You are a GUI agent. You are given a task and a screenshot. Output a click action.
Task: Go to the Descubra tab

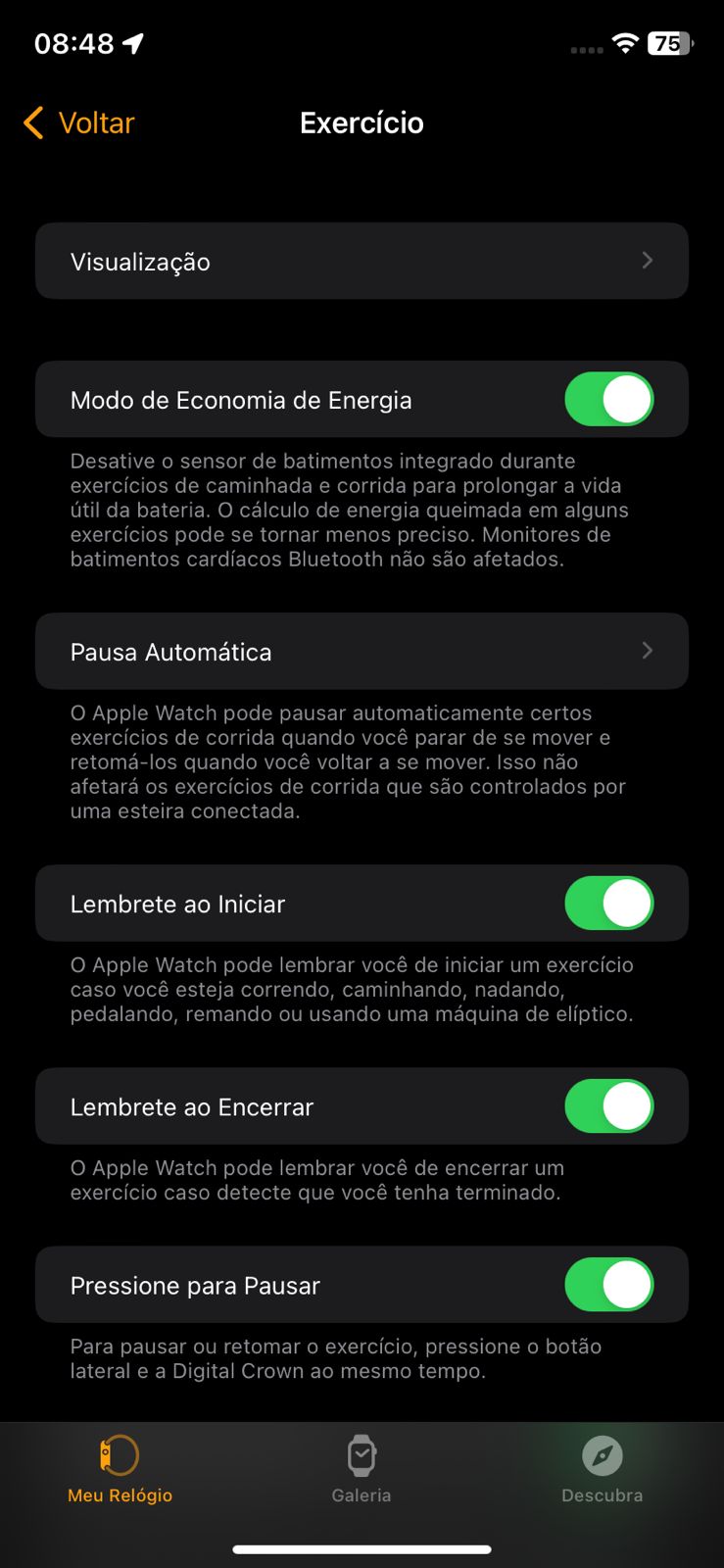pyautogui.click(x=602, y=1469)
